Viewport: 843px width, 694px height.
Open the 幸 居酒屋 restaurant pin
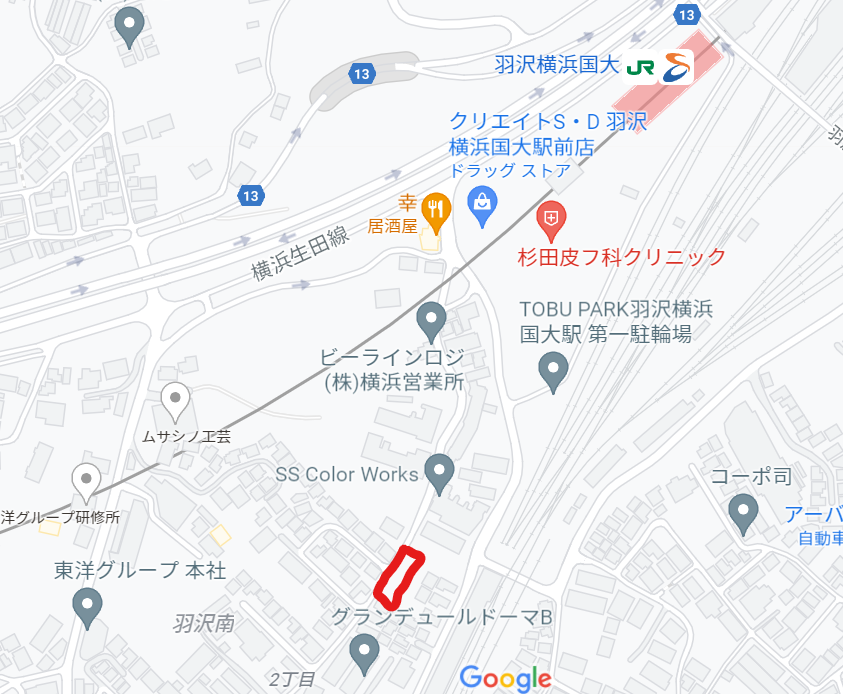[436, 207]
